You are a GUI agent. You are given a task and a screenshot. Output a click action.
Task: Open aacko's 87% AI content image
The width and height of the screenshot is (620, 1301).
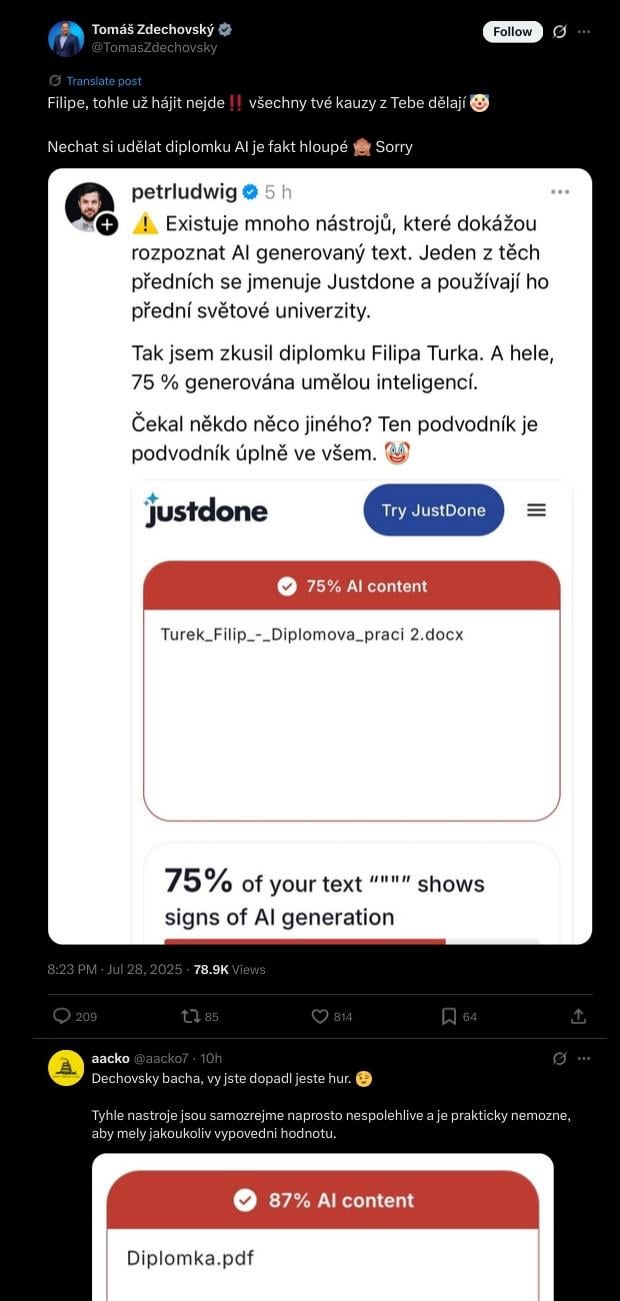(322, 1227)
